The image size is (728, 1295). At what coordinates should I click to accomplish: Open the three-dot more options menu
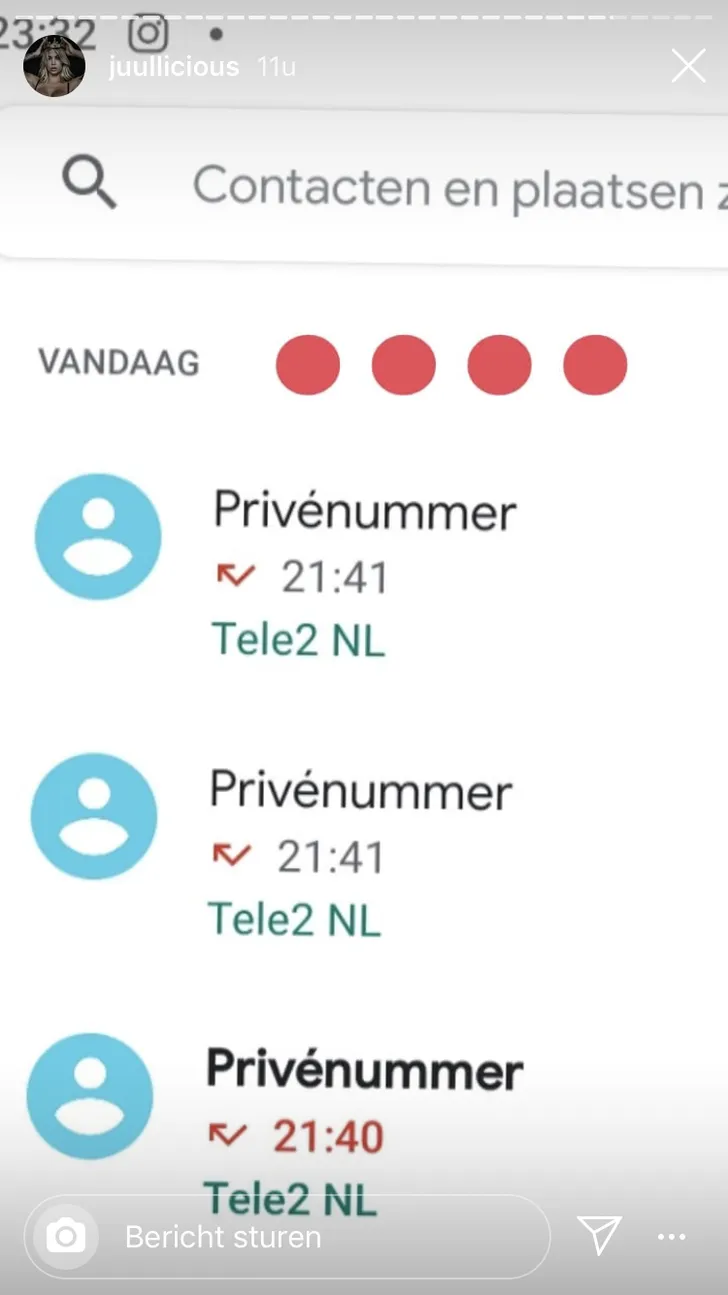672,1237
